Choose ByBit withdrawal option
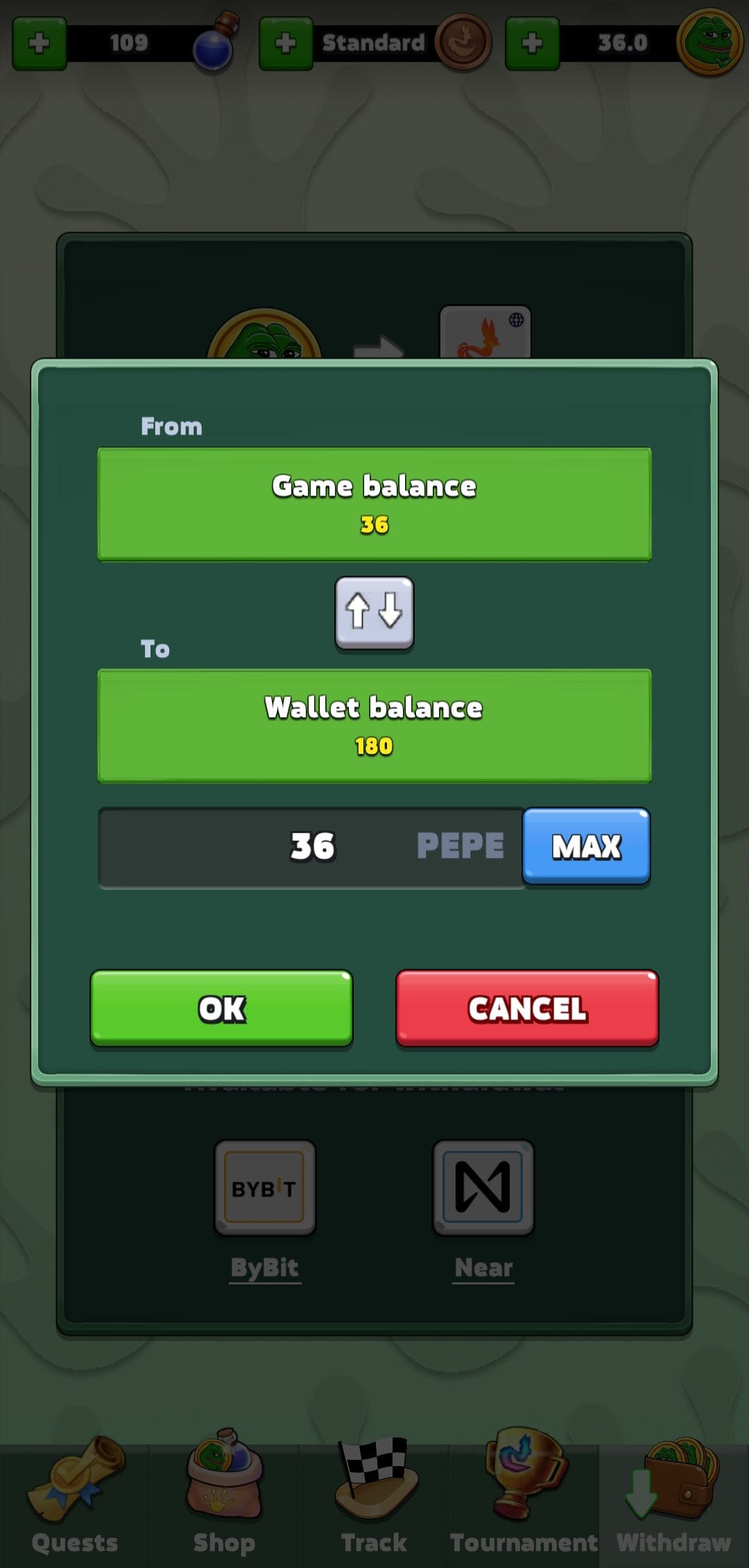 click(x=265, y=1189)
